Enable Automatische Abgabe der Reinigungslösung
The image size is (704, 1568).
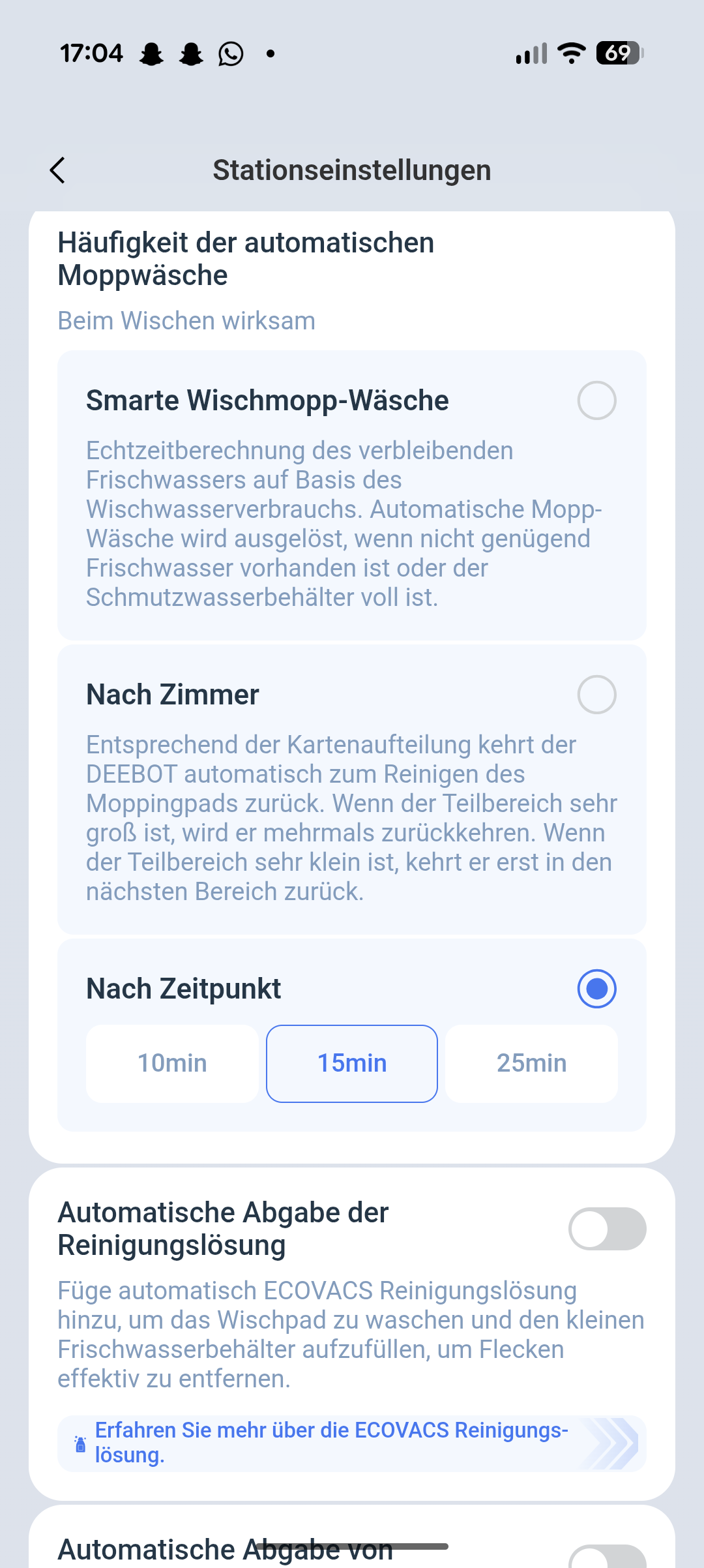(x=607, y=1229)
